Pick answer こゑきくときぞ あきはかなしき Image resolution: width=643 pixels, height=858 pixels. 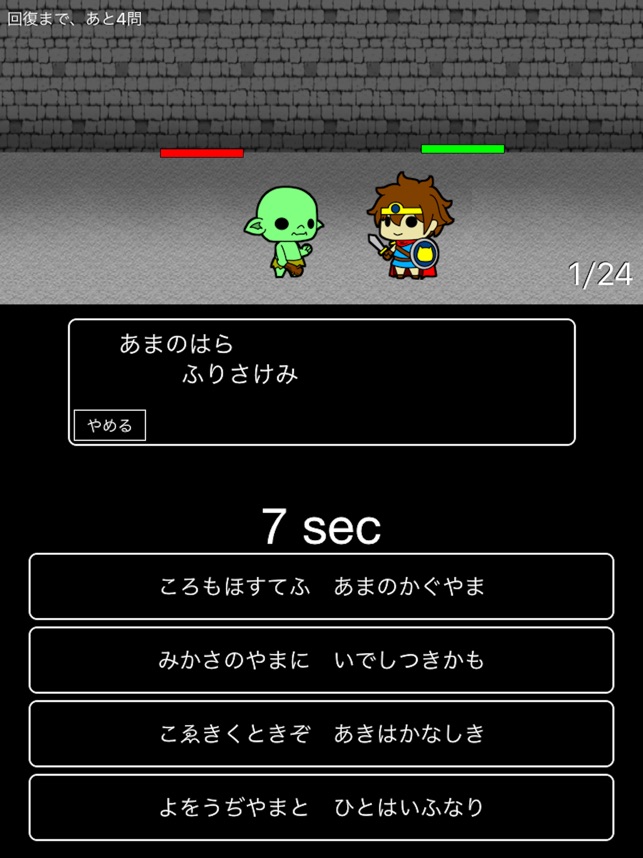point(321,733)
